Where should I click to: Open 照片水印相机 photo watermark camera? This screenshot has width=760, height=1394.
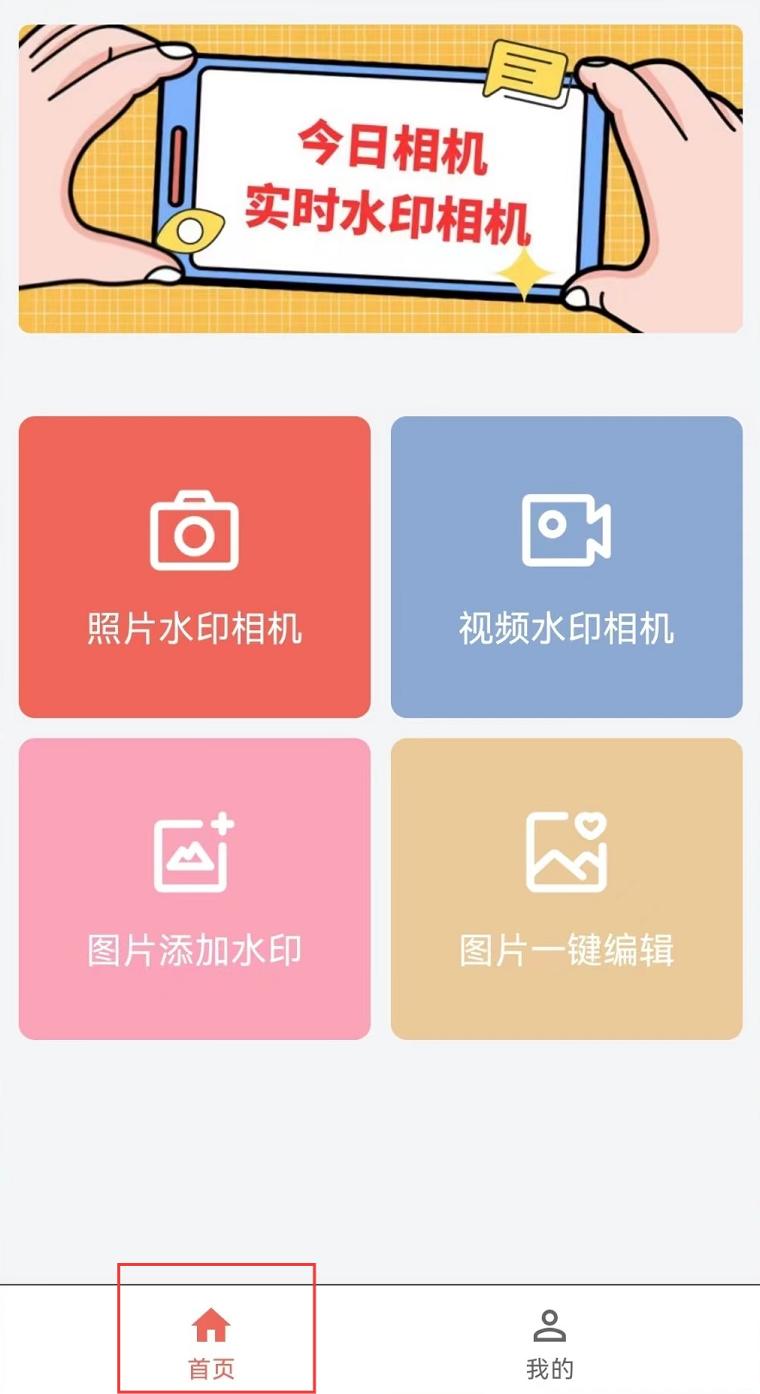click(194, 567)
